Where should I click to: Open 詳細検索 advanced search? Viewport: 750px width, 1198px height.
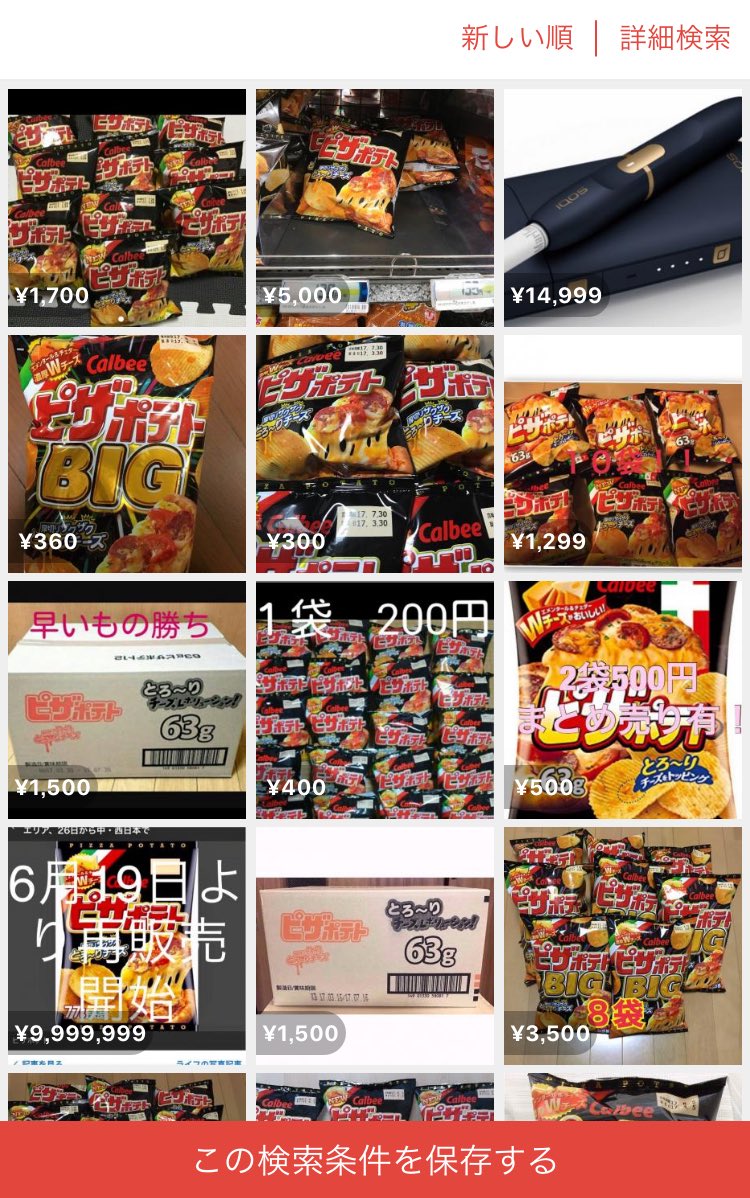click(675, 38)
